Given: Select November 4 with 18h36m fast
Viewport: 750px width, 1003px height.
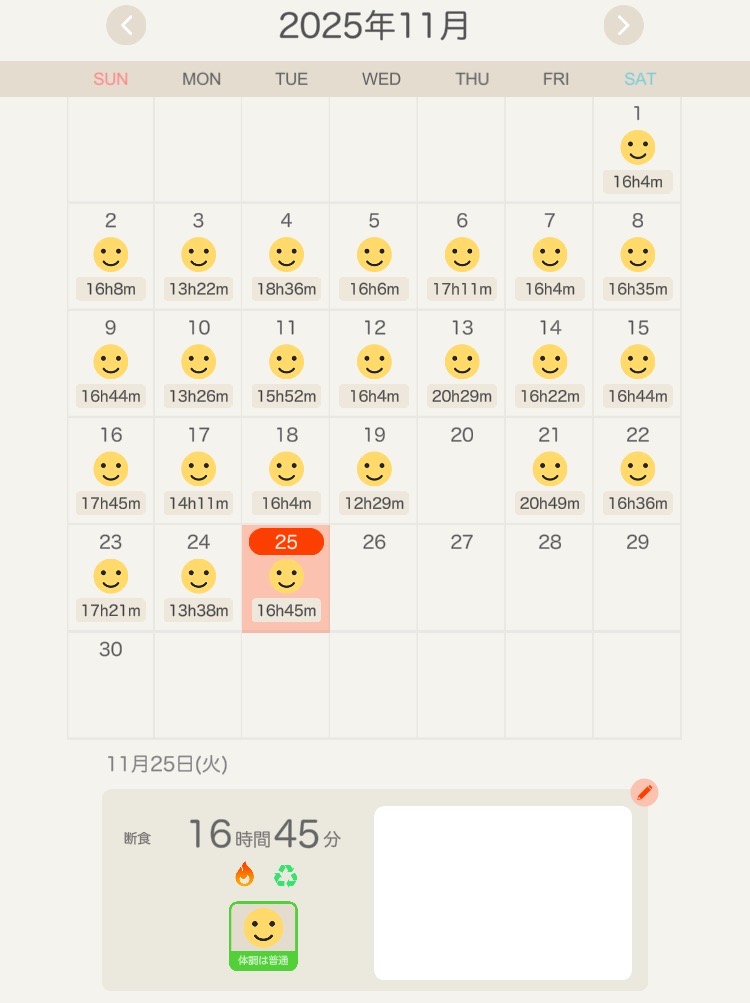Looking at the screenshot, I should point(286,257).
